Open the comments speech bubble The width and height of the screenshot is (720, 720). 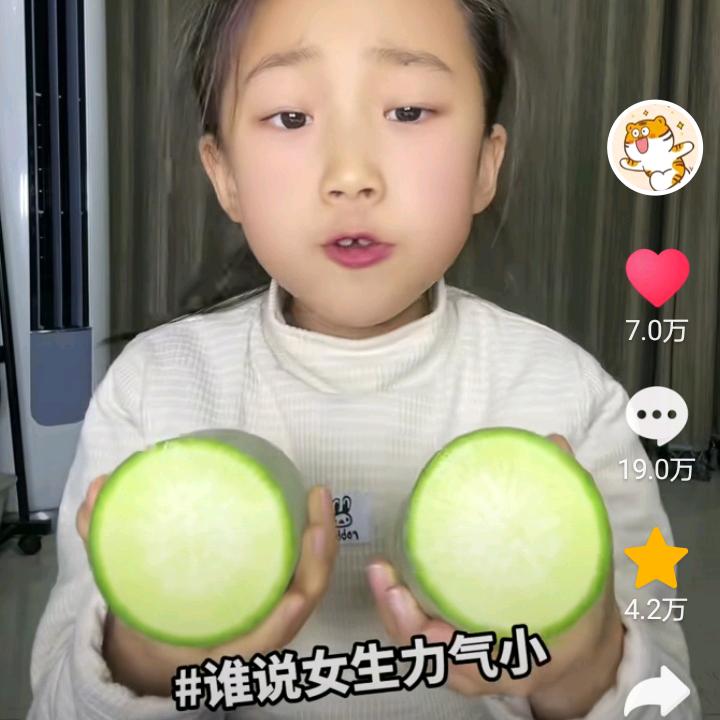click(657, 416)
